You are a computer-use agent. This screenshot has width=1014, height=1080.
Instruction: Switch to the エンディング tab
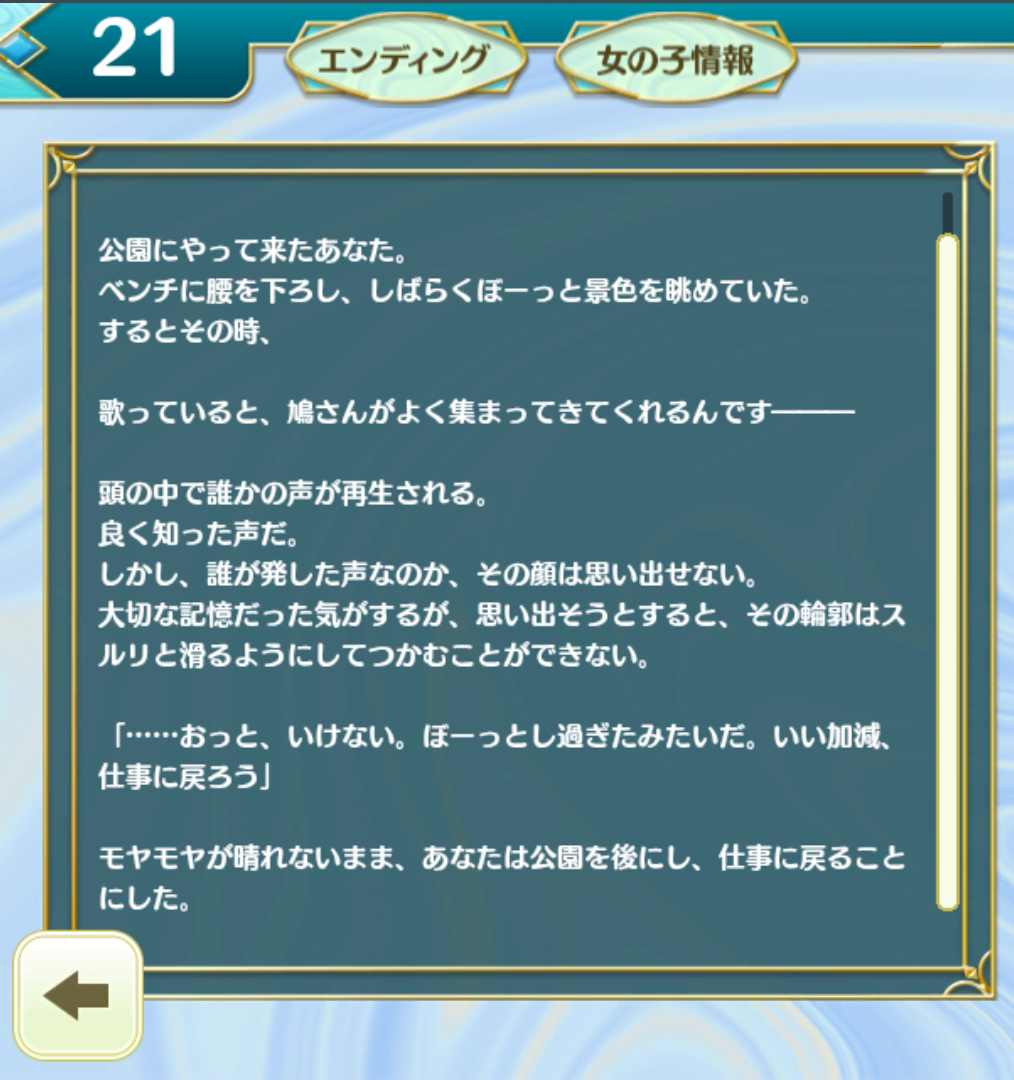pos(404,60)
